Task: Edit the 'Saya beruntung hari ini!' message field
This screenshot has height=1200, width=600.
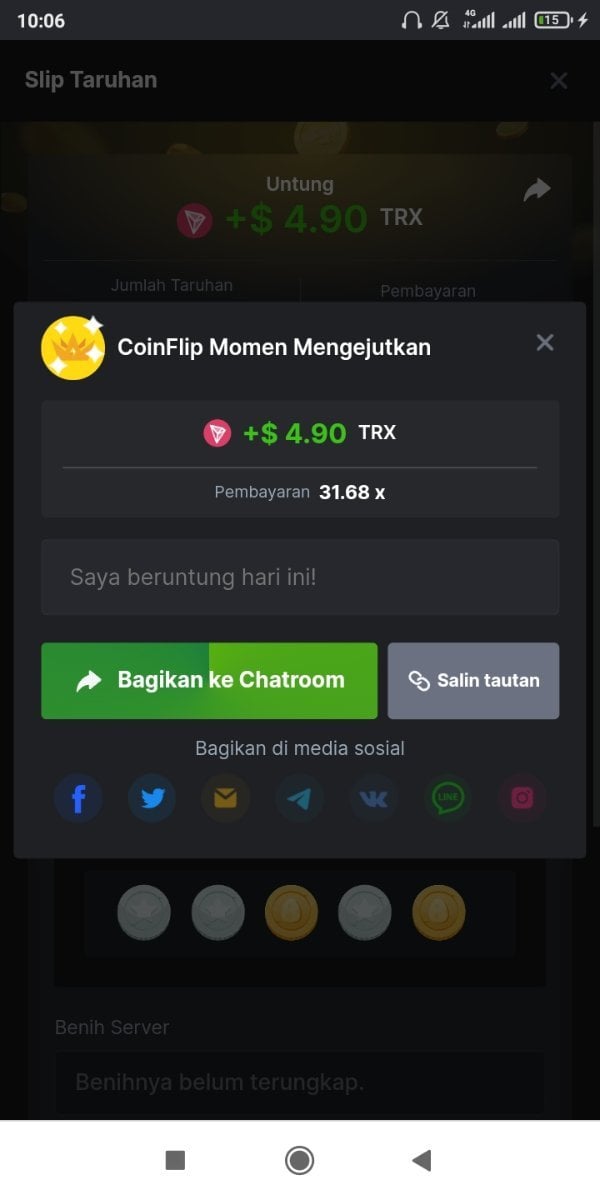Action: [x=300, y=577]
